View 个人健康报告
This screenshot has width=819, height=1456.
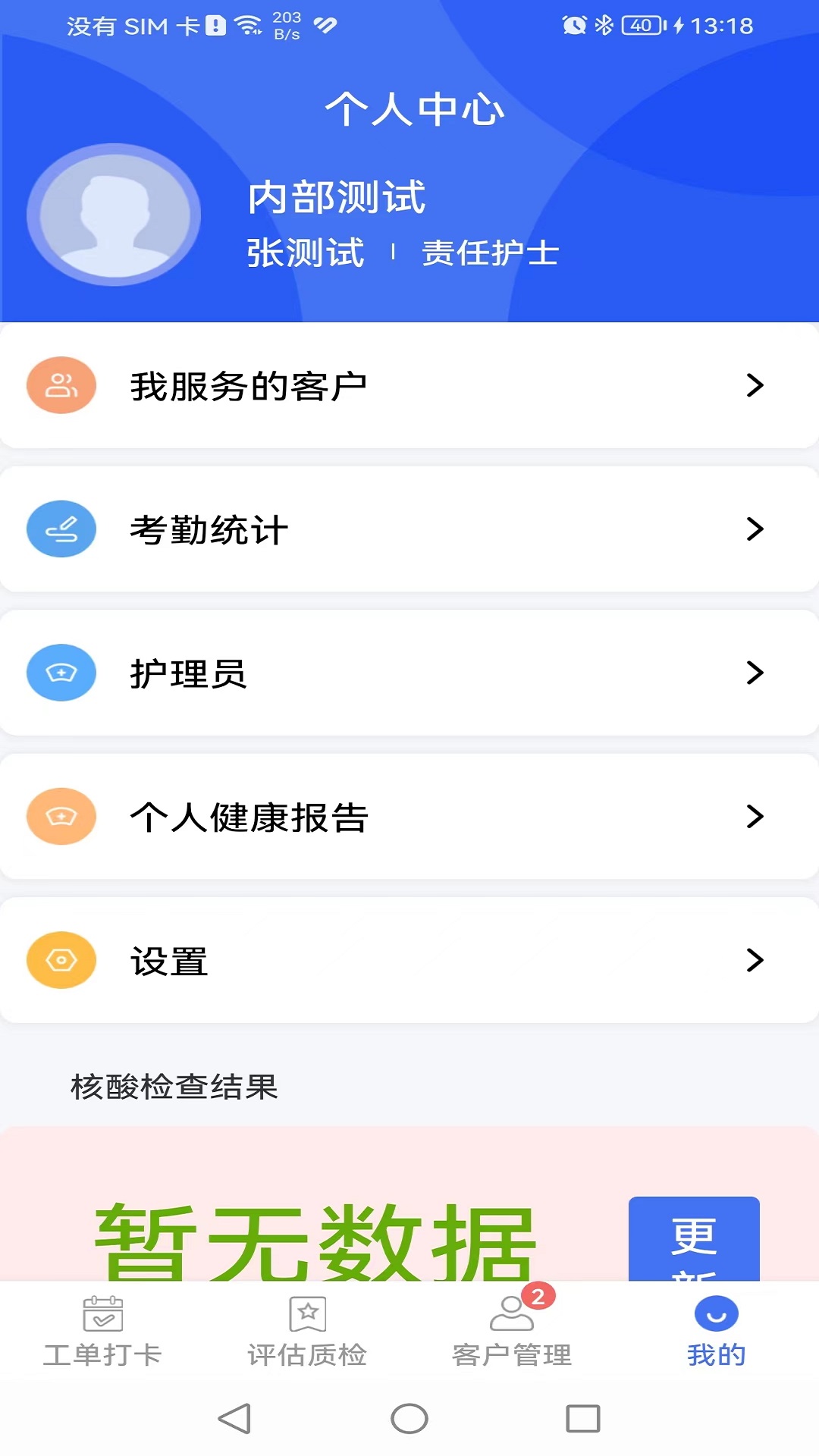(409, 817)
